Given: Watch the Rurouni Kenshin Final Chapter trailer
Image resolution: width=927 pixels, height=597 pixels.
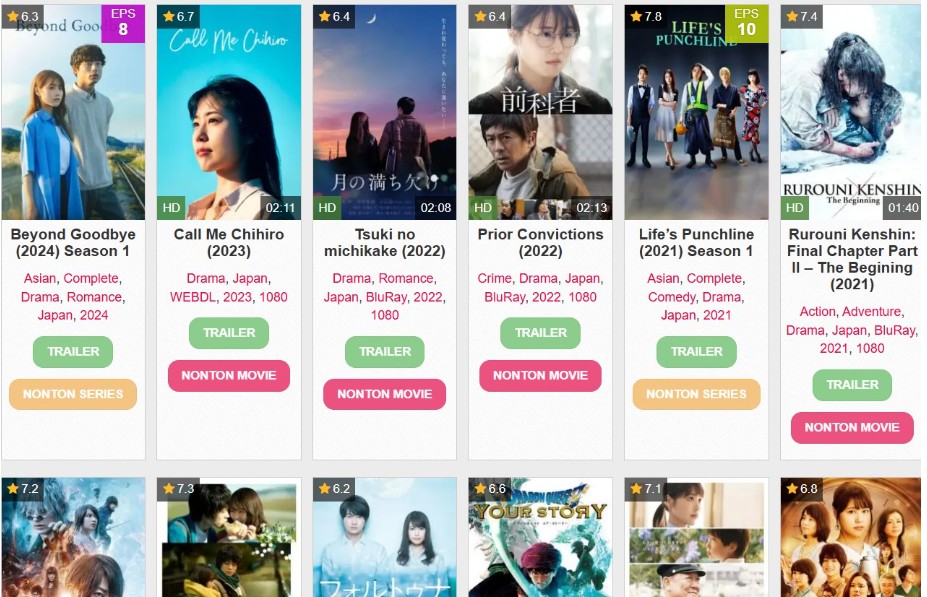Looking at the screenshot, I should click(852, 384).
